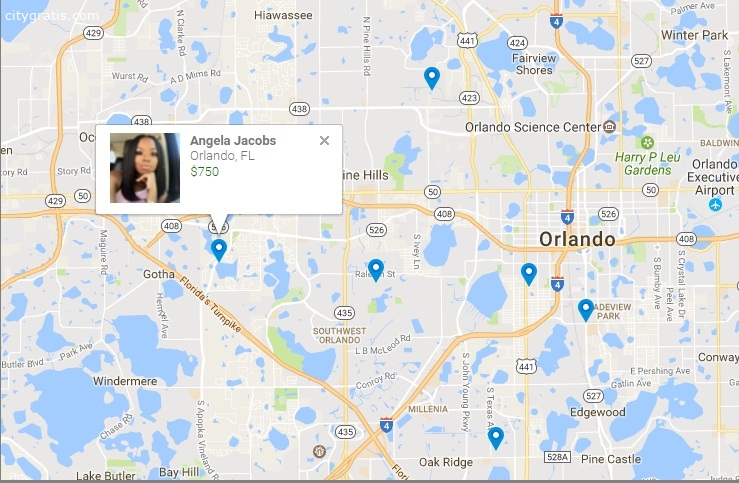Open Angela Jacobs' profile photo
739x483 pixels.
coord(145,168)
